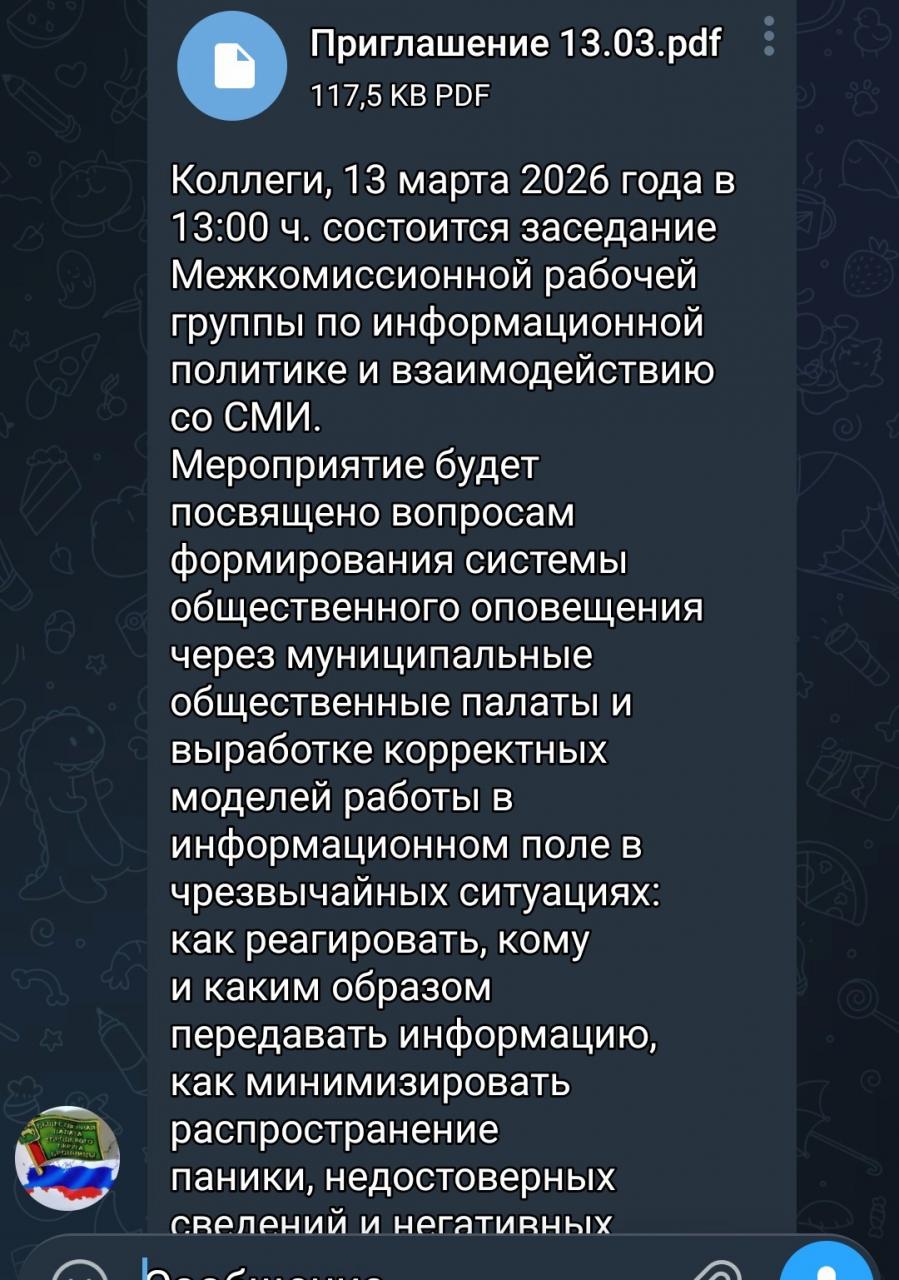Image resolution: width=899 pixels, height=1280 pixels.
Task: Open the sender's profile avatar
Action: 67,1158
